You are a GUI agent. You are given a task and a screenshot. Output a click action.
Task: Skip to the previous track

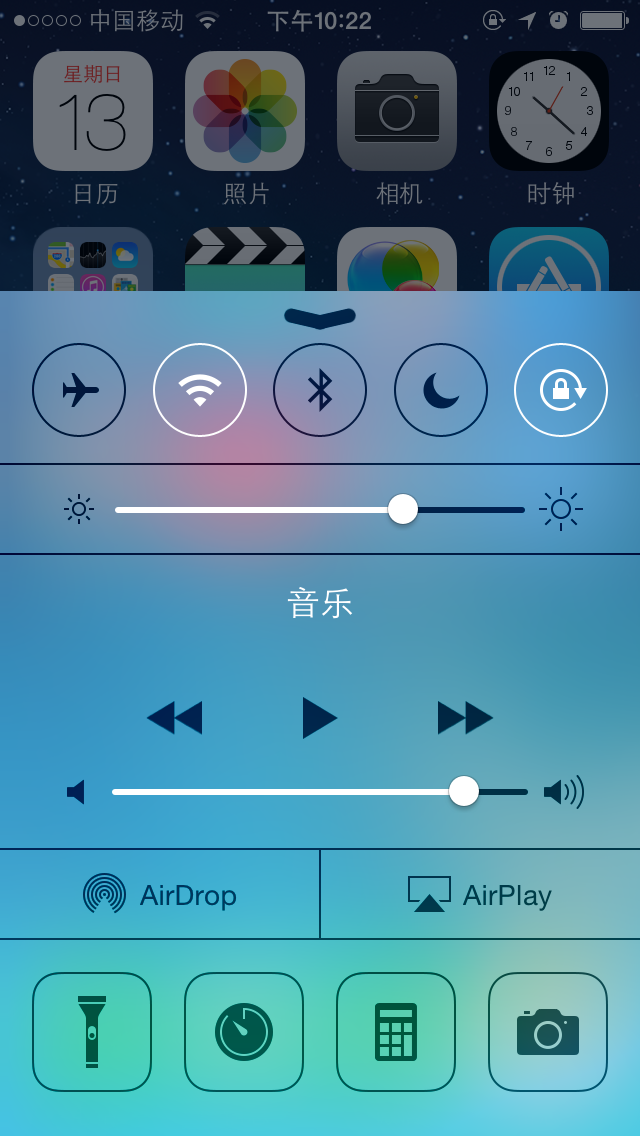tap(175, 718)
